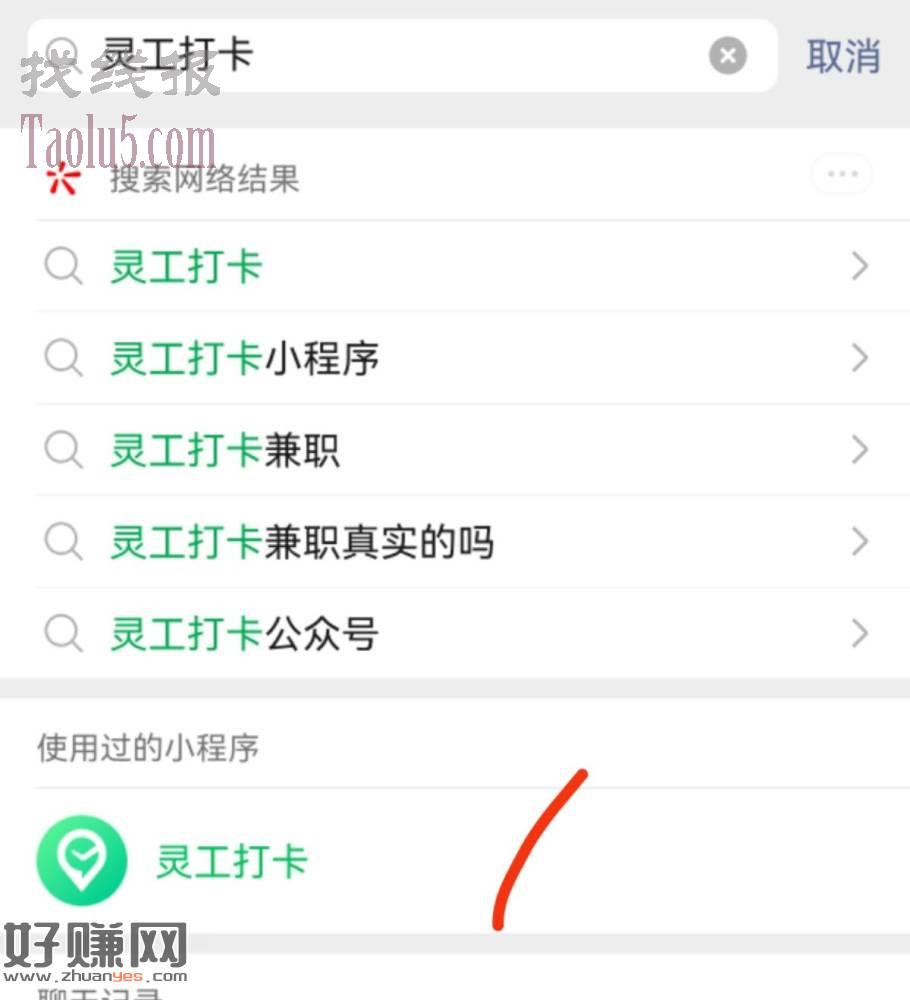The height and width of the screenshot is (1000, 910).
Task: Cancel the search with 取消
Action: [x=843, y=56]
